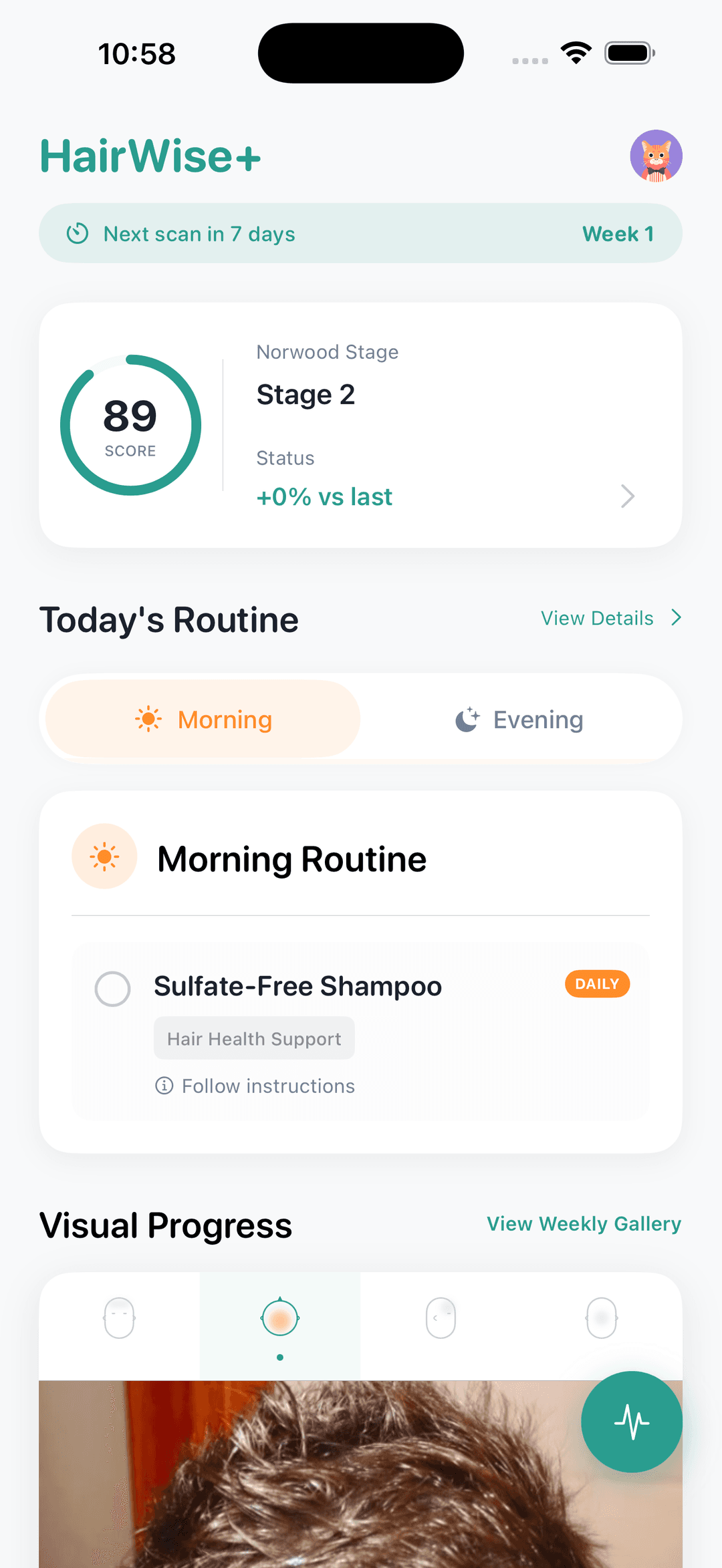Image resolution: width=722 pixels, height=1568 pixels.
Task: Select the back-of-head view icon
Action: coord(602,1317)
